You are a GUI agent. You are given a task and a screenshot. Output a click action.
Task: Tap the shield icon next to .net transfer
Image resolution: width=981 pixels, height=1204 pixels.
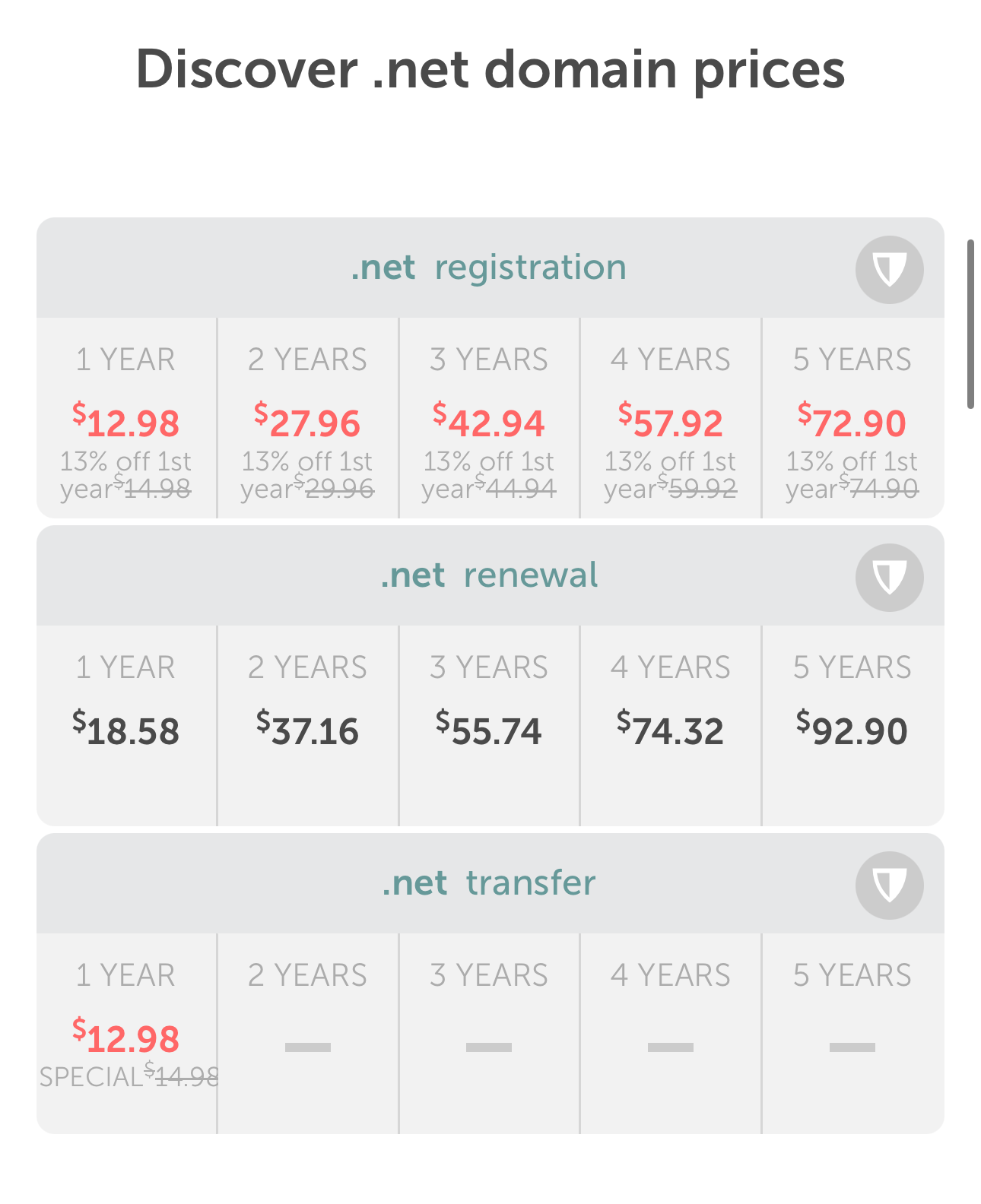tap(889, 886)
